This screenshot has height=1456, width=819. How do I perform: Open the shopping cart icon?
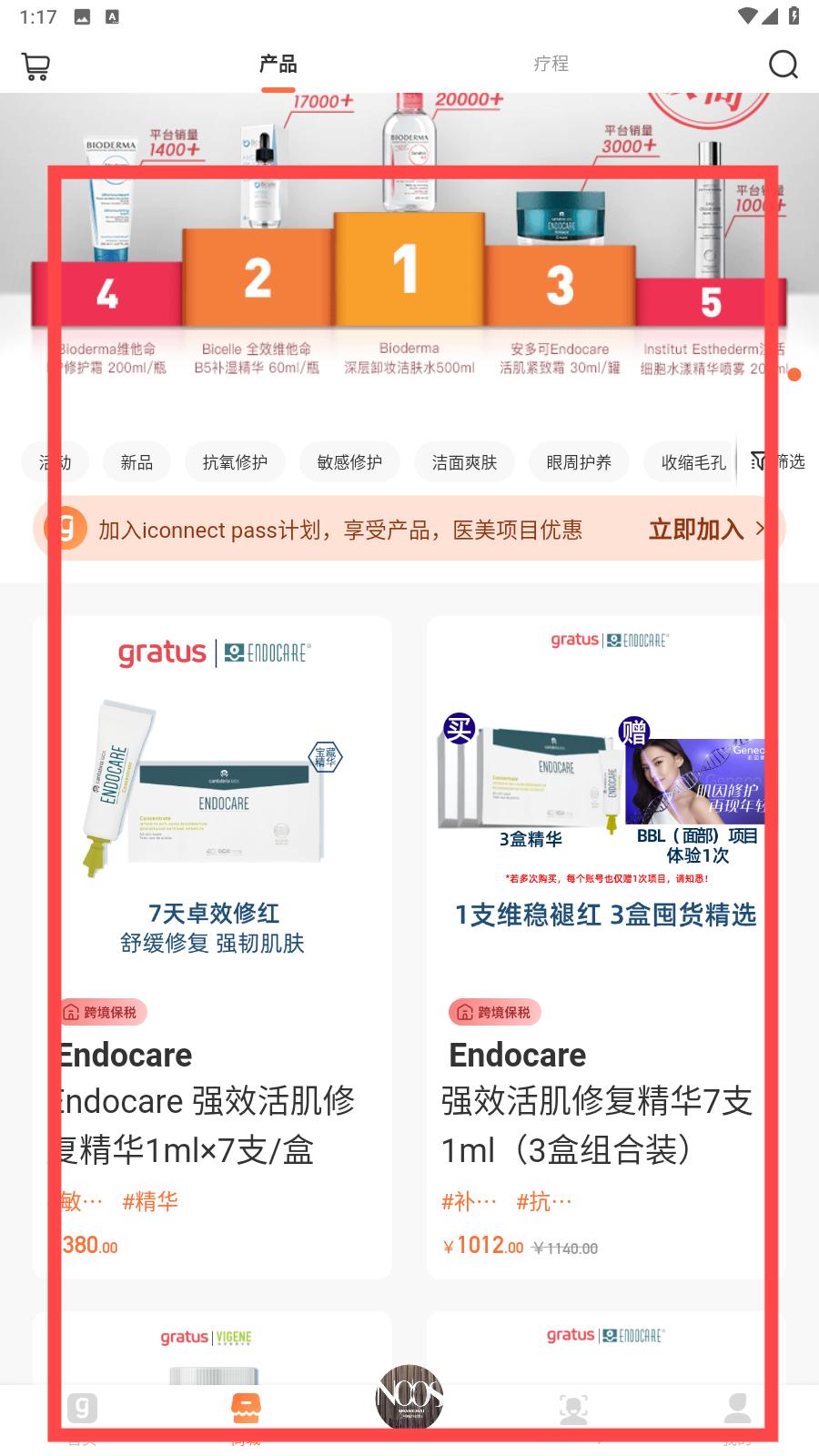[x=35, y=66]
